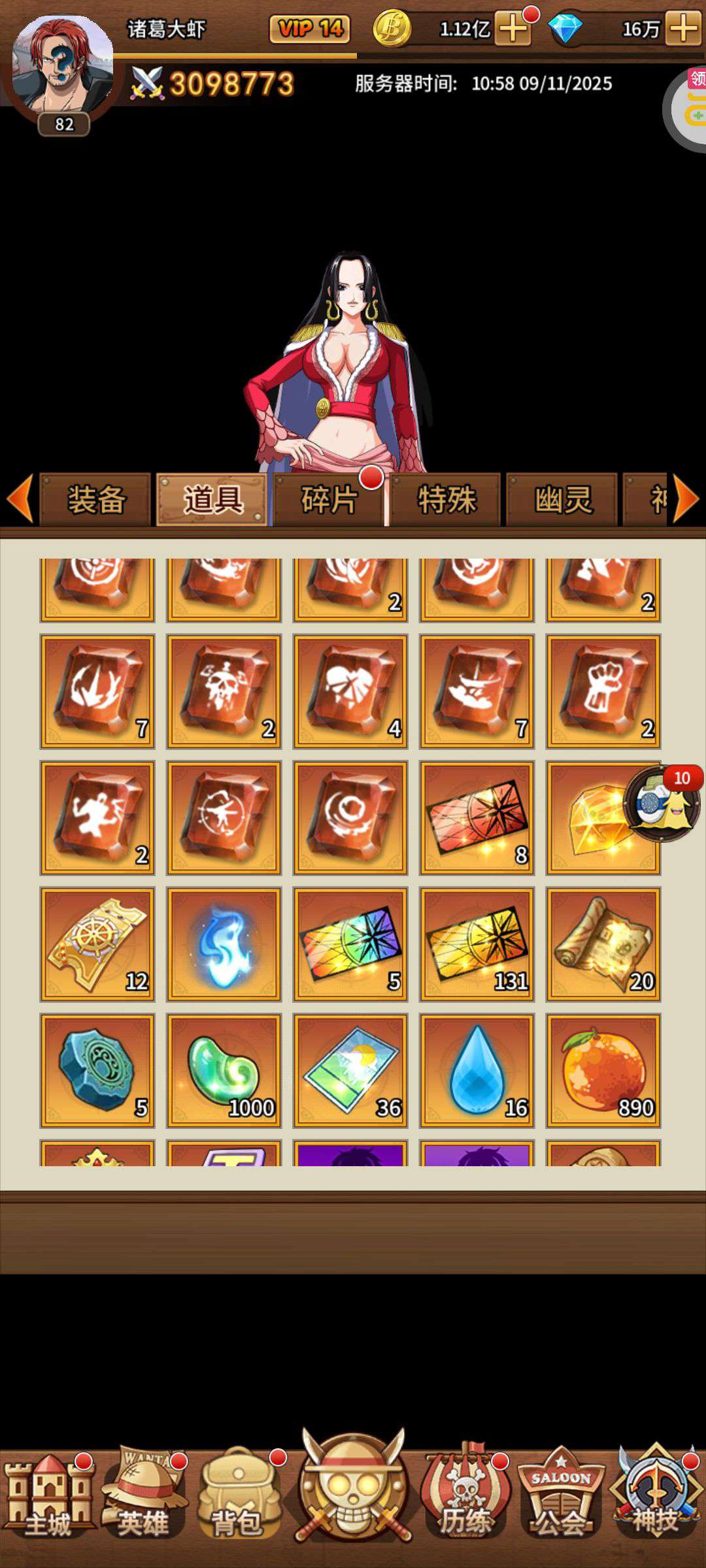706x1568 pixels.
Task: Select the green bean item with 1000
Action: pos(224,1071)
